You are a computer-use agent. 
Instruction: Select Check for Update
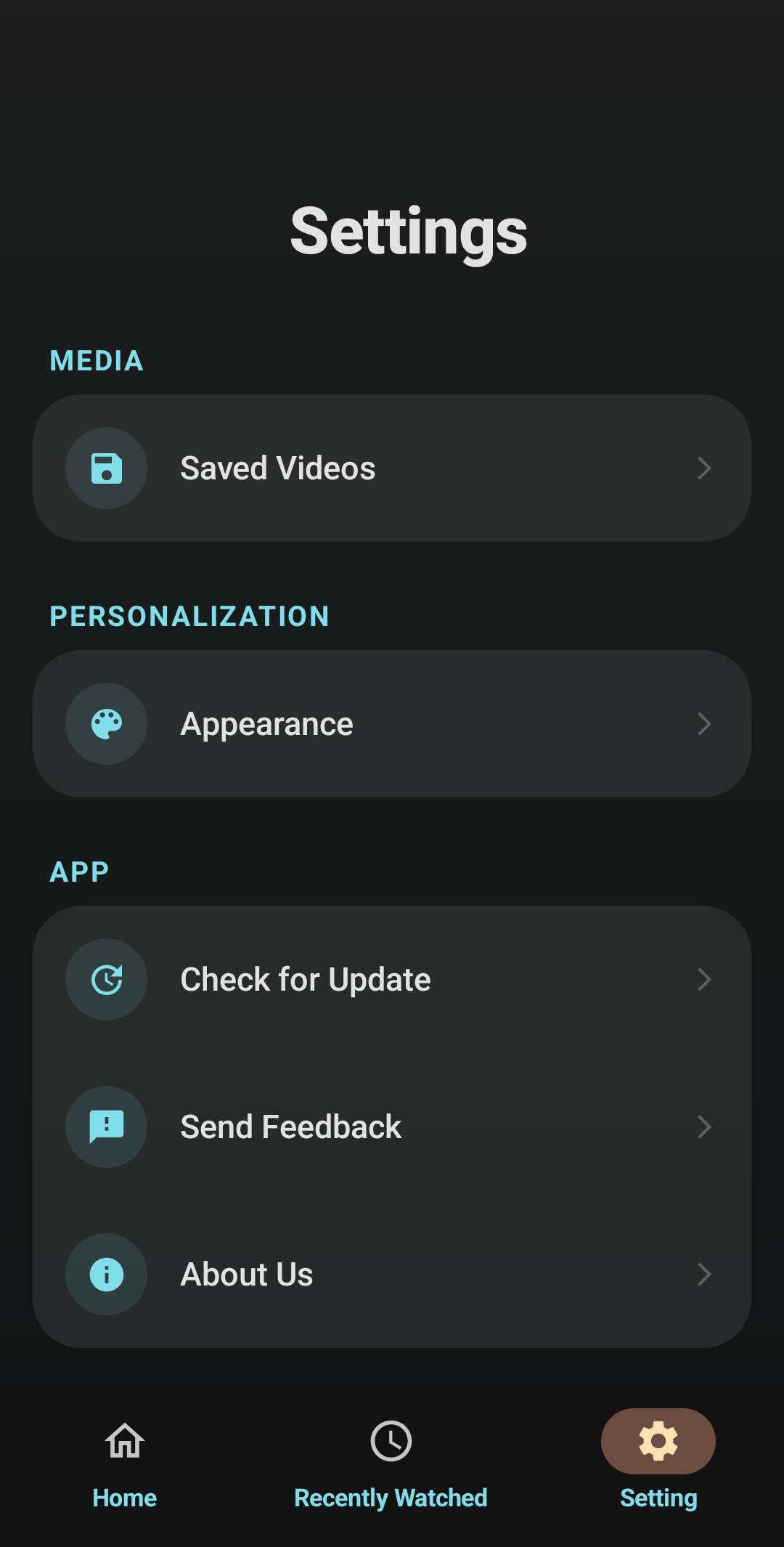click(392, 980)
